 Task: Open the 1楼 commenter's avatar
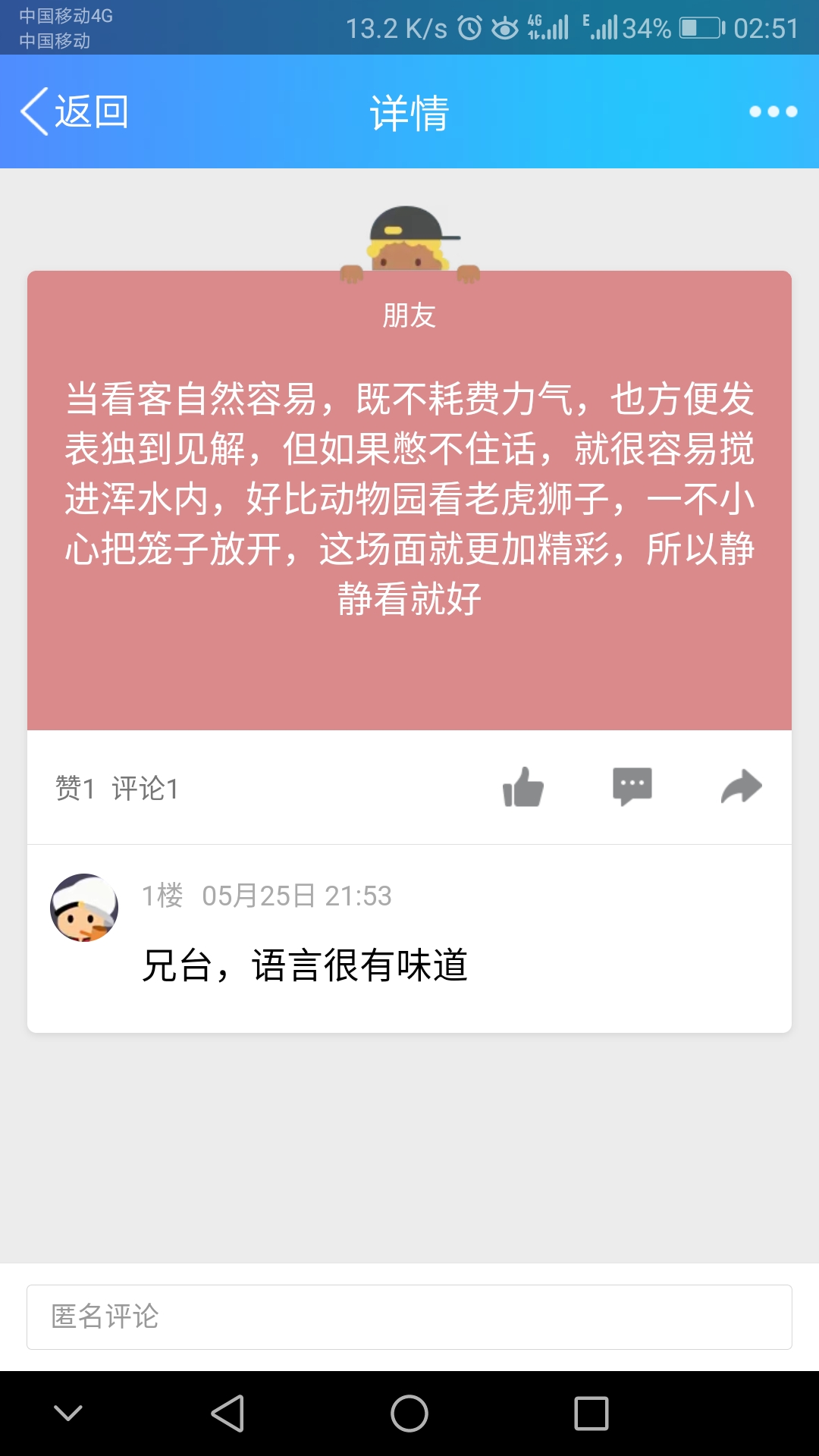[84, 908]
